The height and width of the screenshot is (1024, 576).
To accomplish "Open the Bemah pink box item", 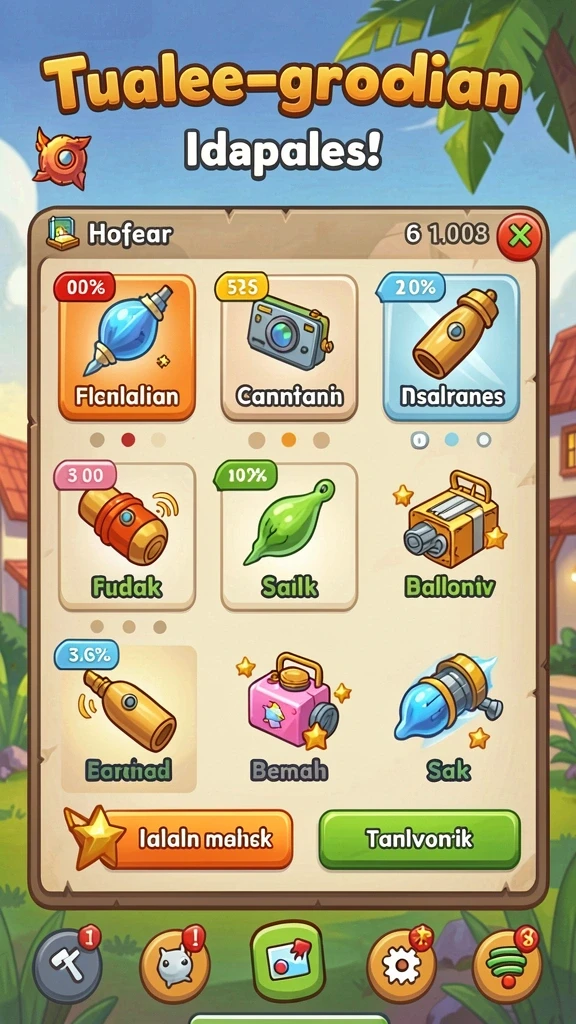I will [x=289, y=718].
